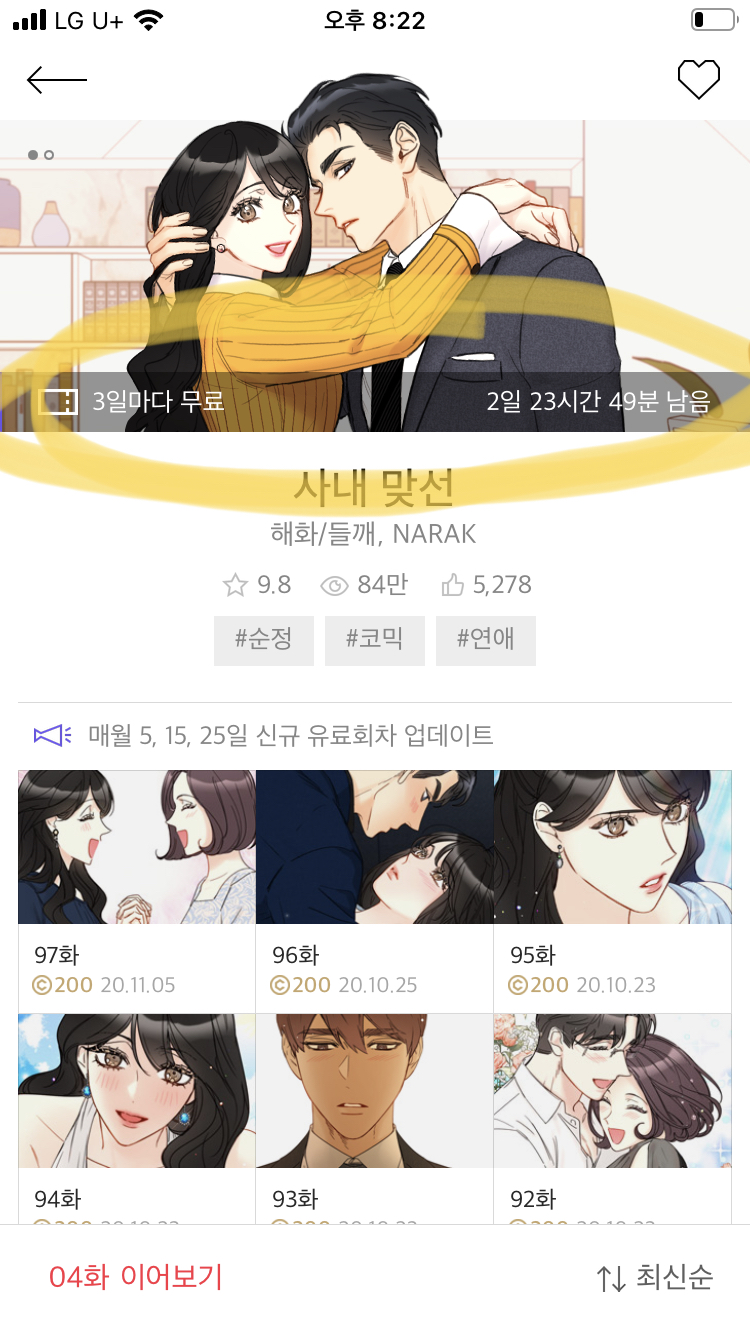Select the #코믹 tag chip
The image size is (750, 1334).
coord(375,640)
